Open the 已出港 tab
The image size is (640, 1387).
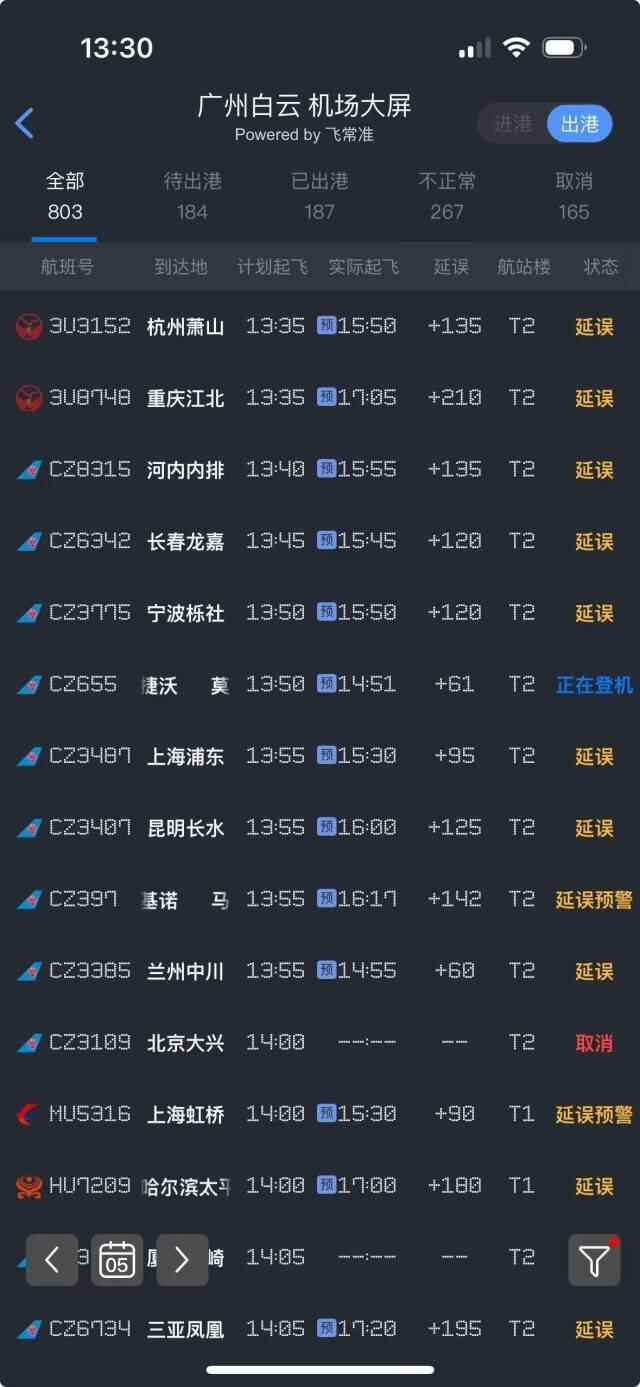click(319, 196)
